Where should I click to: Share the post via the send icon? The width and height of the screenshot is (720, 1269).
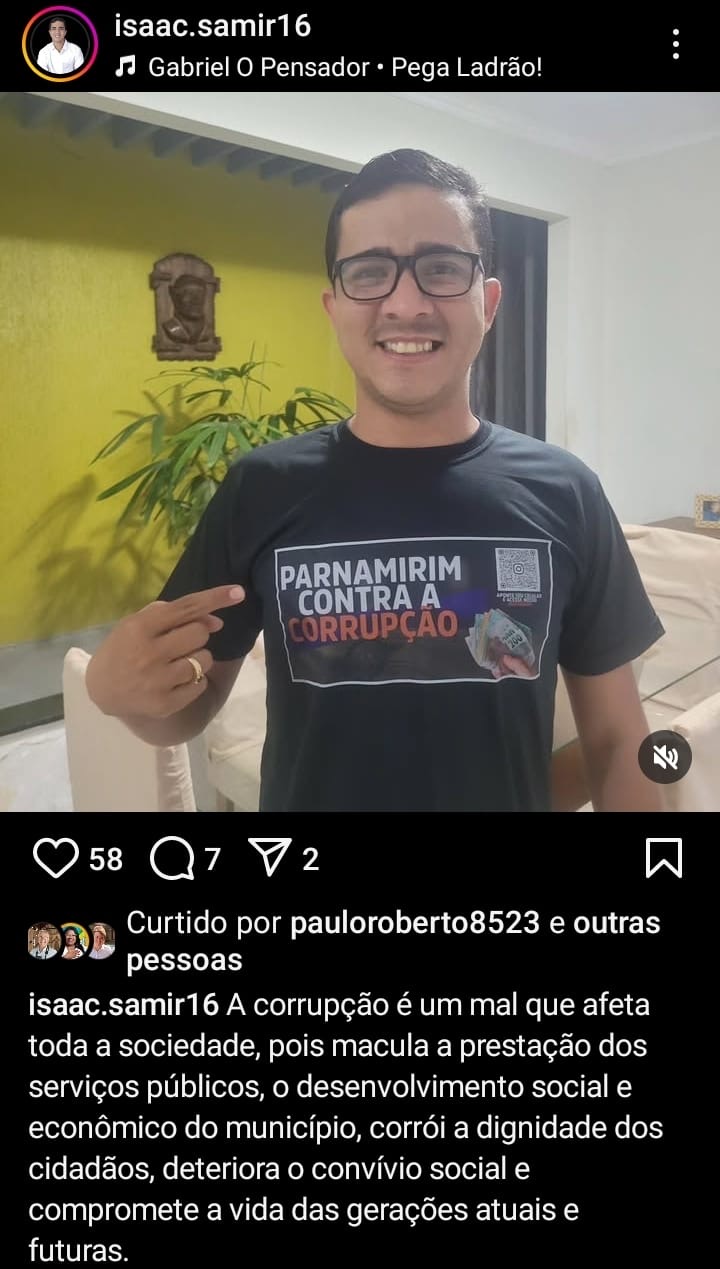coord(269,859)
